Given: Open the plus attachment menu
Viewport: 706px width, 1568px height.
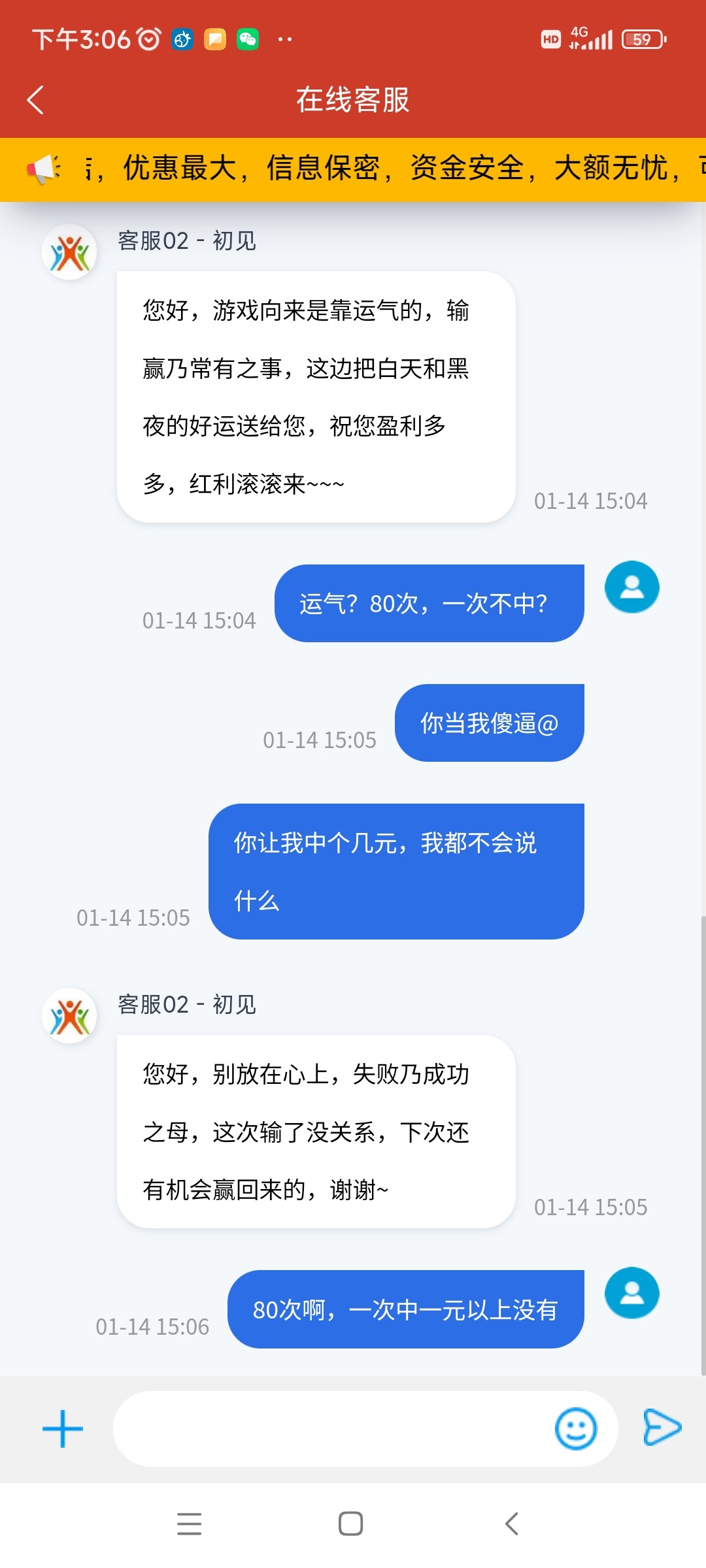Looking at the screenshot, I should 63,1429.
